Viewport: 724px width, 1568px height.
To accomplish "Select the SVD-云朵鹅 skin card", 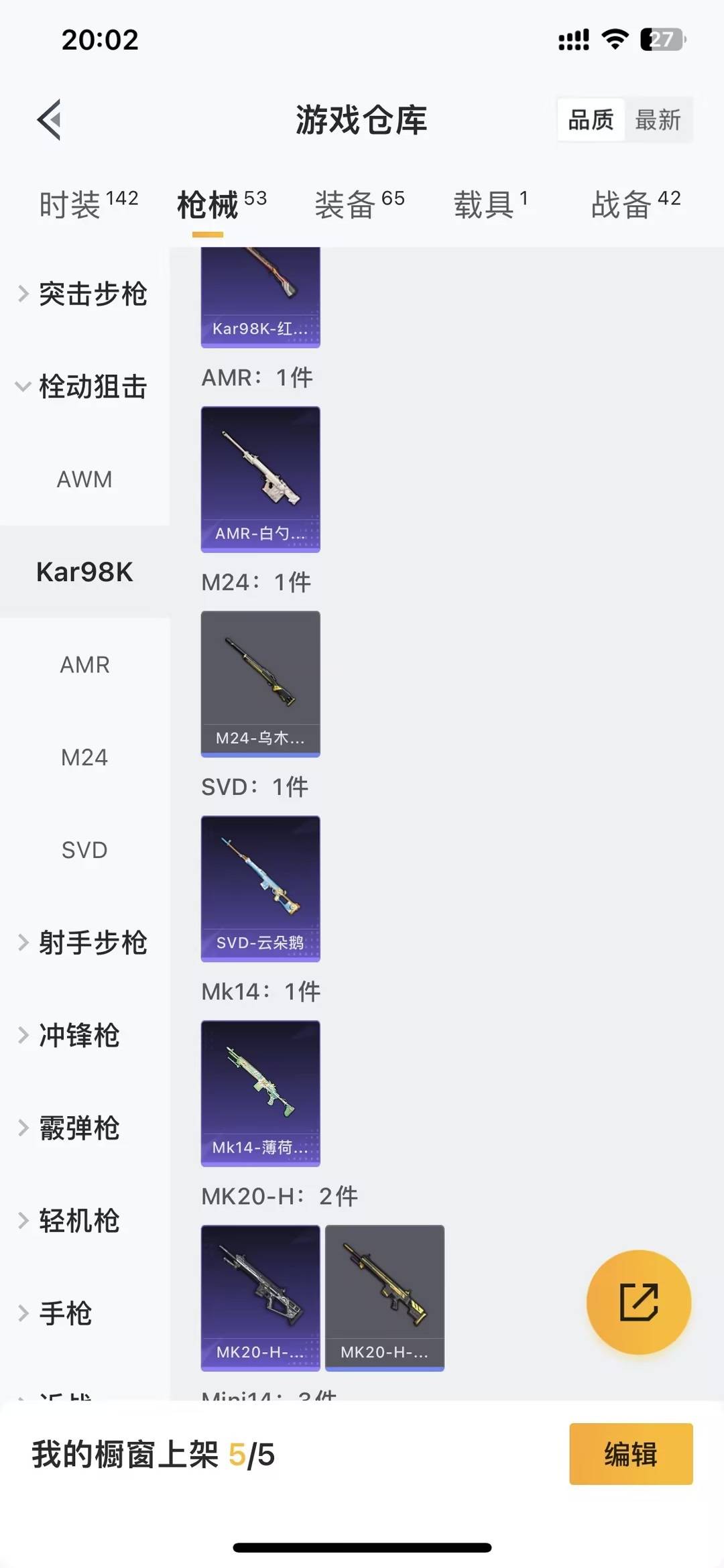I will tap(260, 890).
